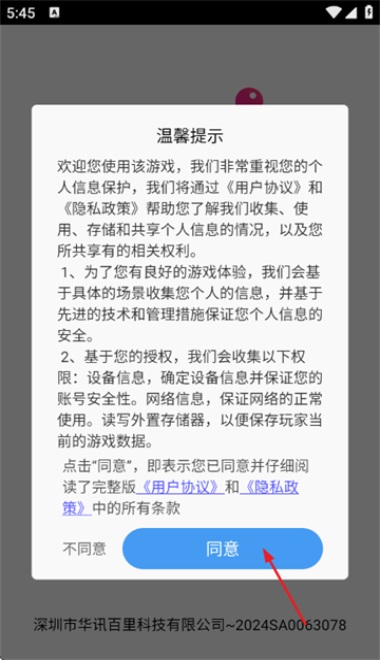This screenshot has height=660, width=380.
Task: Open the 《隐私政策》 link
Action: coord(269,487)
